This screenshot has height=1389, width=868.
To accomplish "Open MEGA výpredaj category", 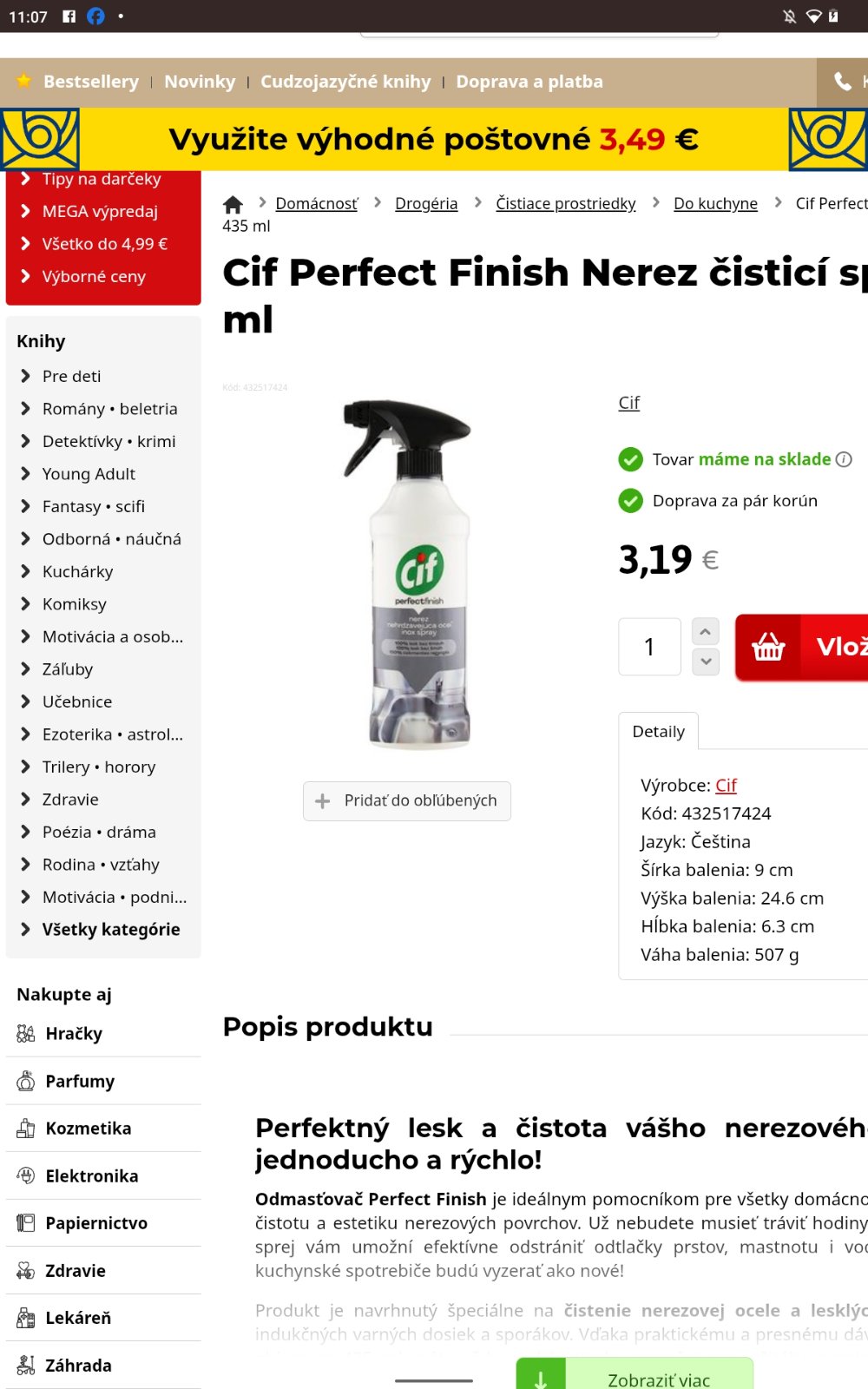I will click(x=100, y=211).
